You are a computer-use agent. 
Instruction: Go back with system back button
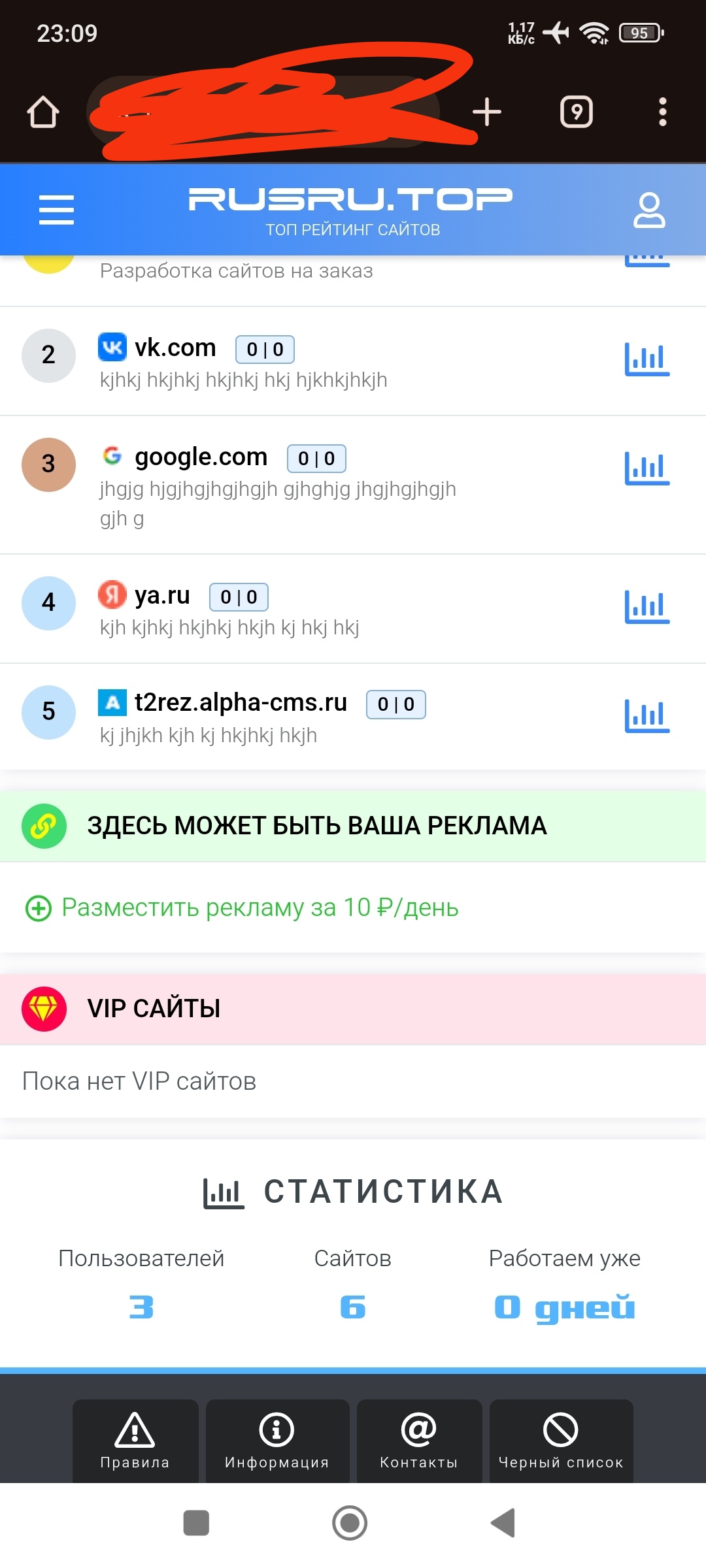[503, 1523]
